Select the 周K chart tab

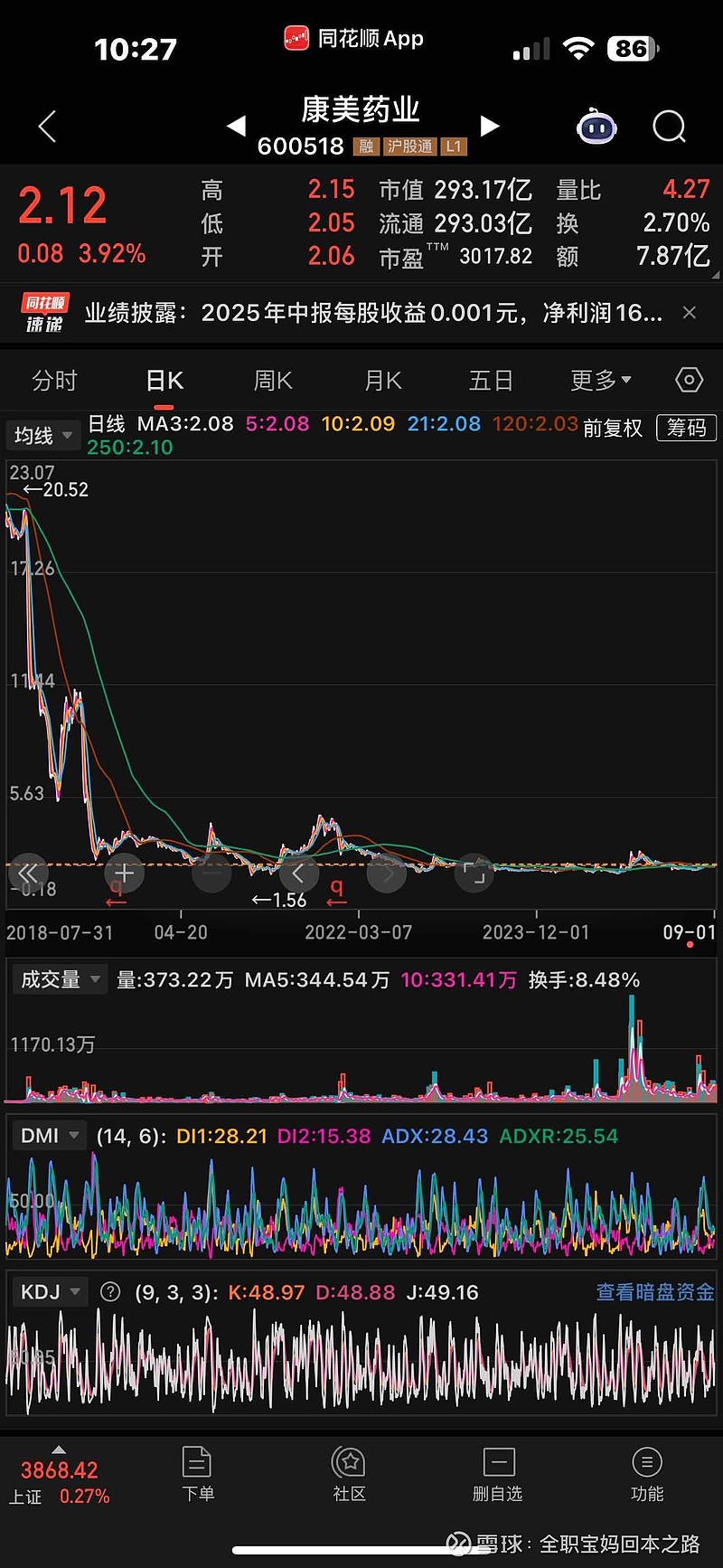click(273, 381)
